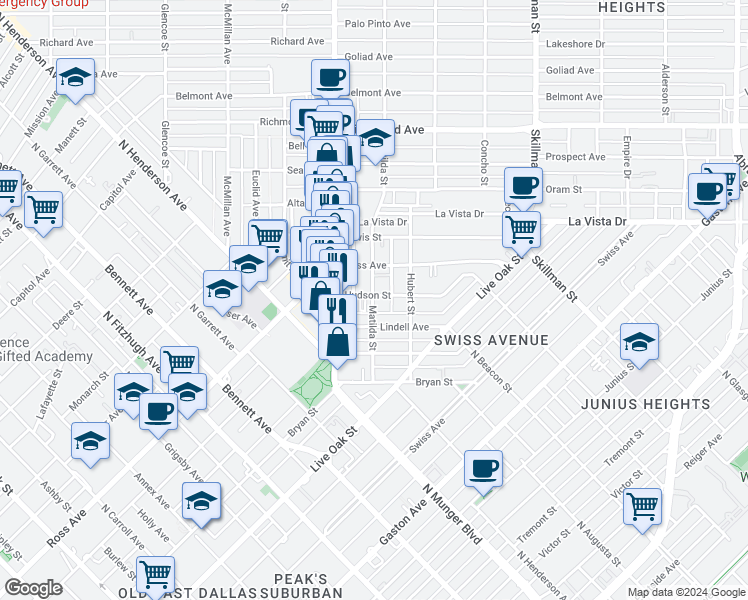
Task: Tap the school marker beside Lafayette St
Action: [x=90, y=443]
